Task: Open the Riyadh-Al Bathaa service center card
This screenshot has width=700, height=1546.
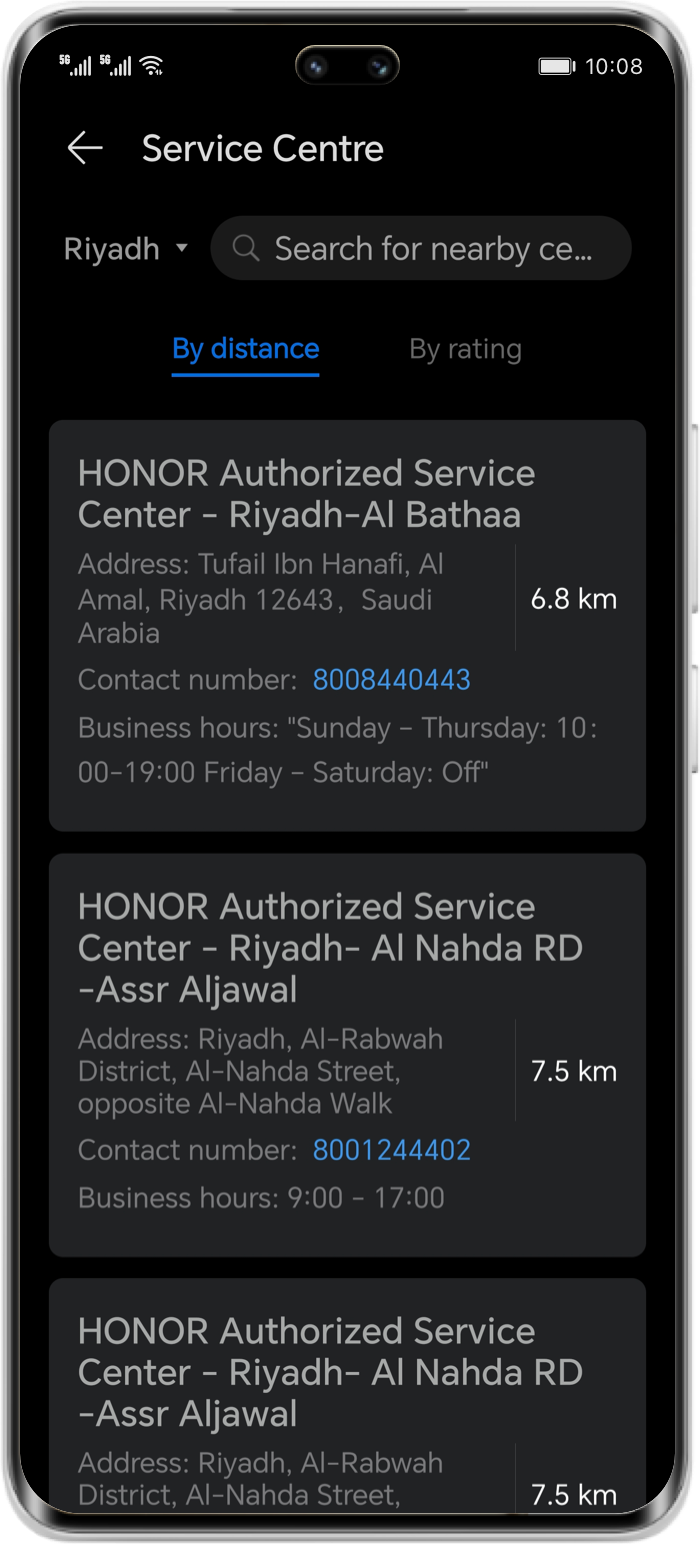Action: (306, 494)
